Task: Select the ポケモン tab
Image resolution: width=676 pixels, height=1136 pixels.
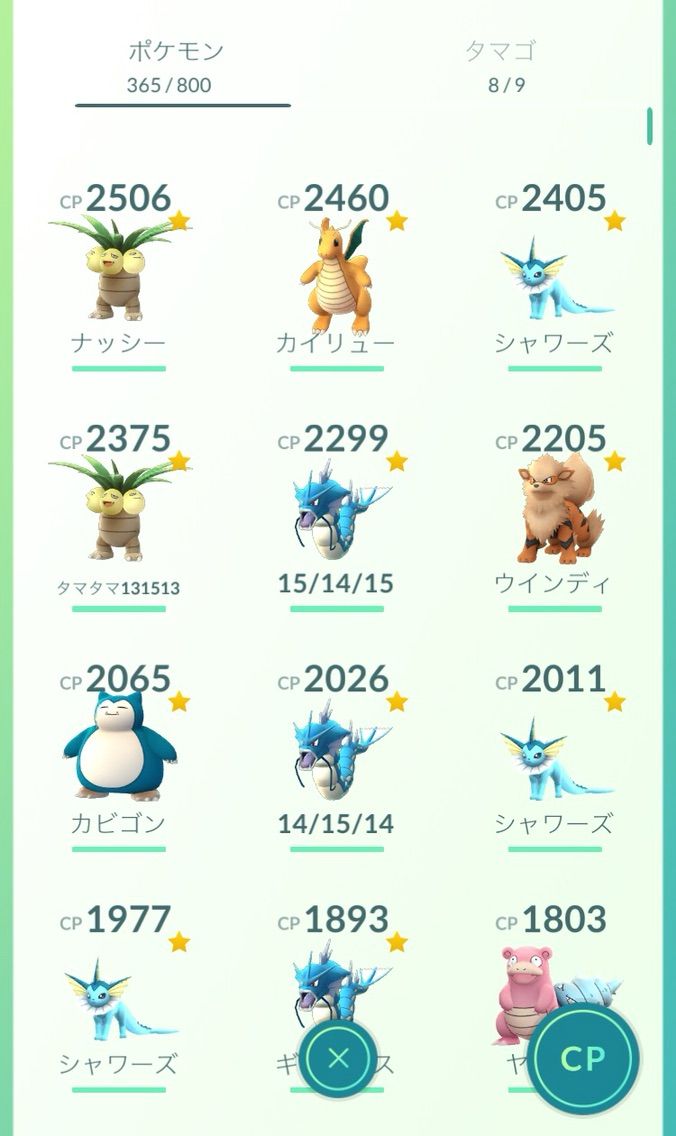Action: [x=175, y=66]
